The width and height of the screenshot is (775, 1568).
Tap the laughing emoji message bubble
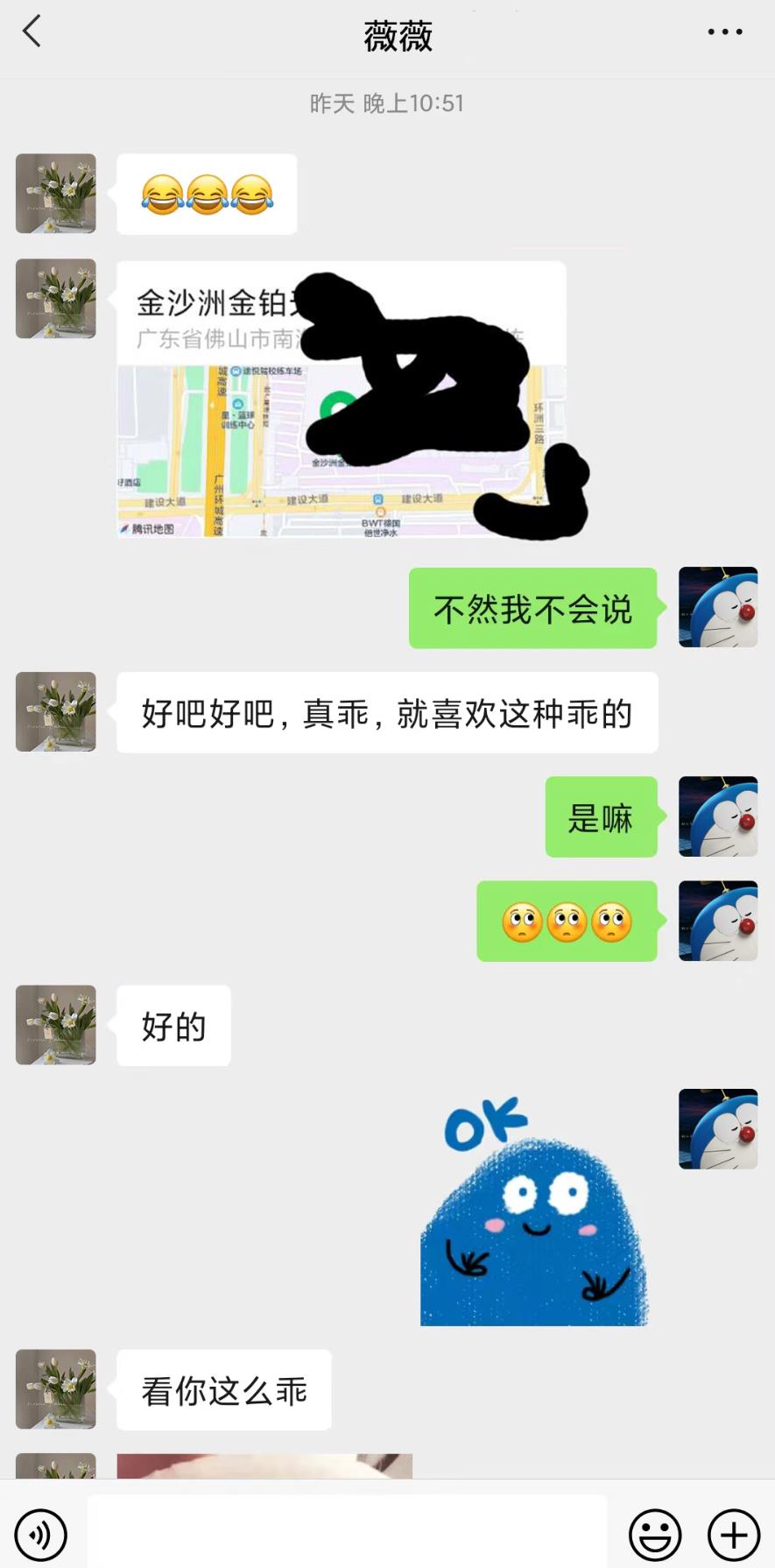[207, 193]
